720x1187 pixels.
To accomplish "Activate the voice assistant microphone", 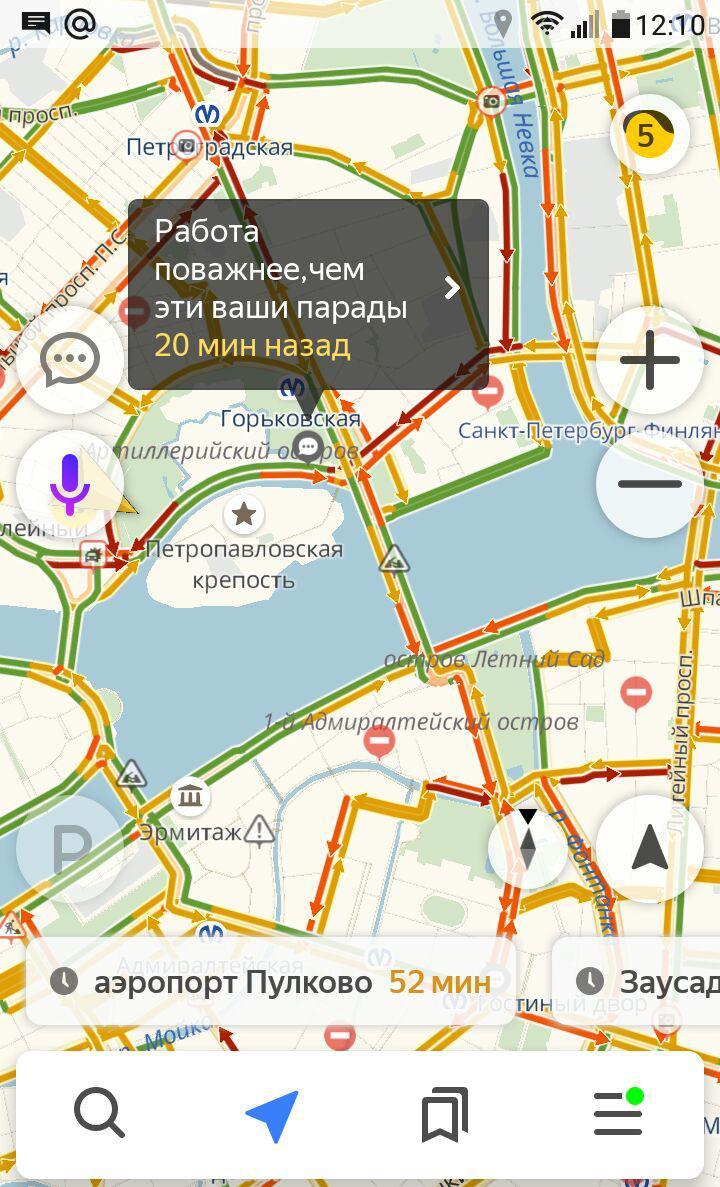I will pos(70,484).
